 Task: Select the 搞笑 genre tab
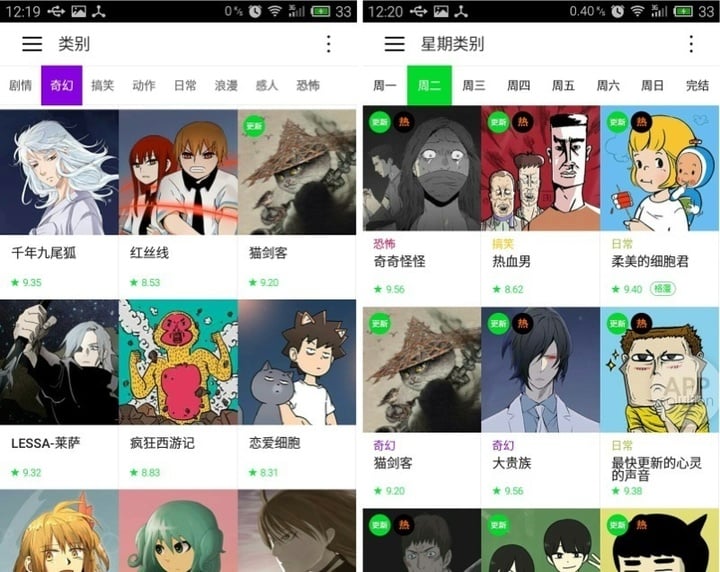[x=102, y=86]
